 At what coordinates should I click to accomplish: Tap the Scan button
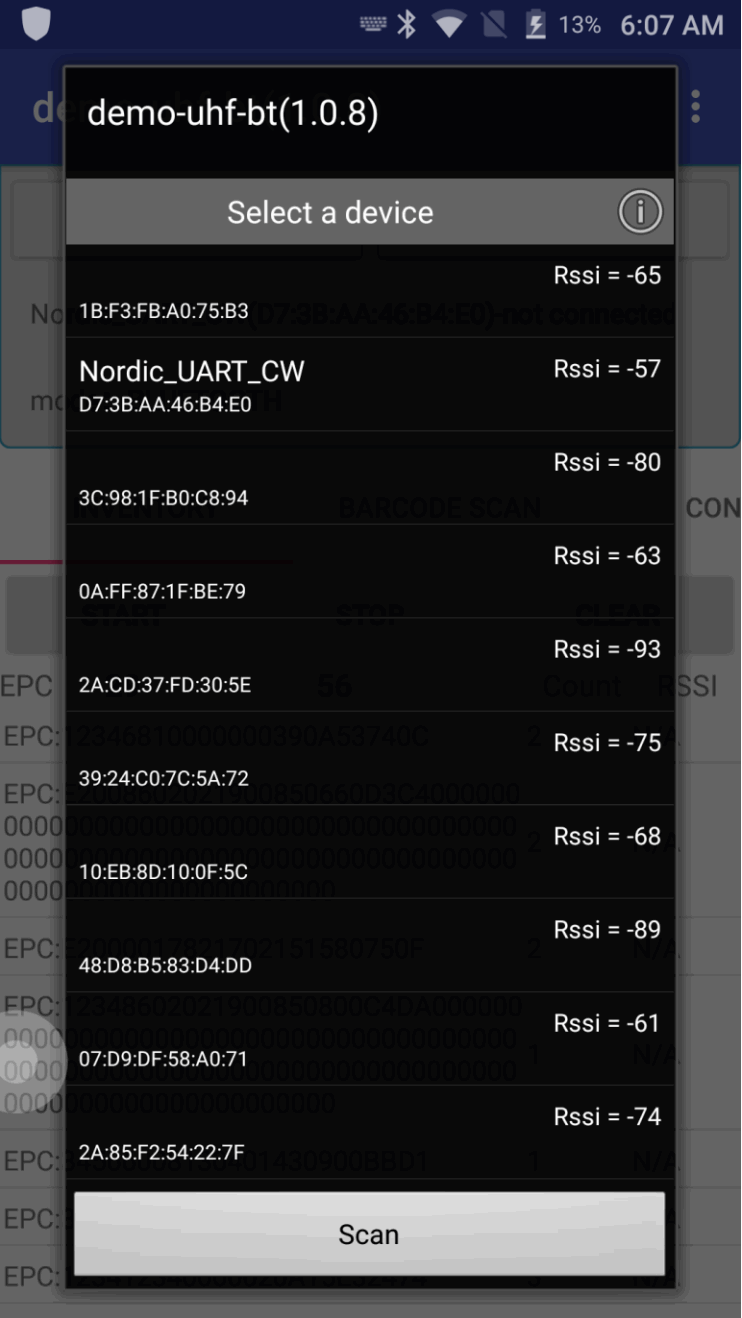point(369,1234)
